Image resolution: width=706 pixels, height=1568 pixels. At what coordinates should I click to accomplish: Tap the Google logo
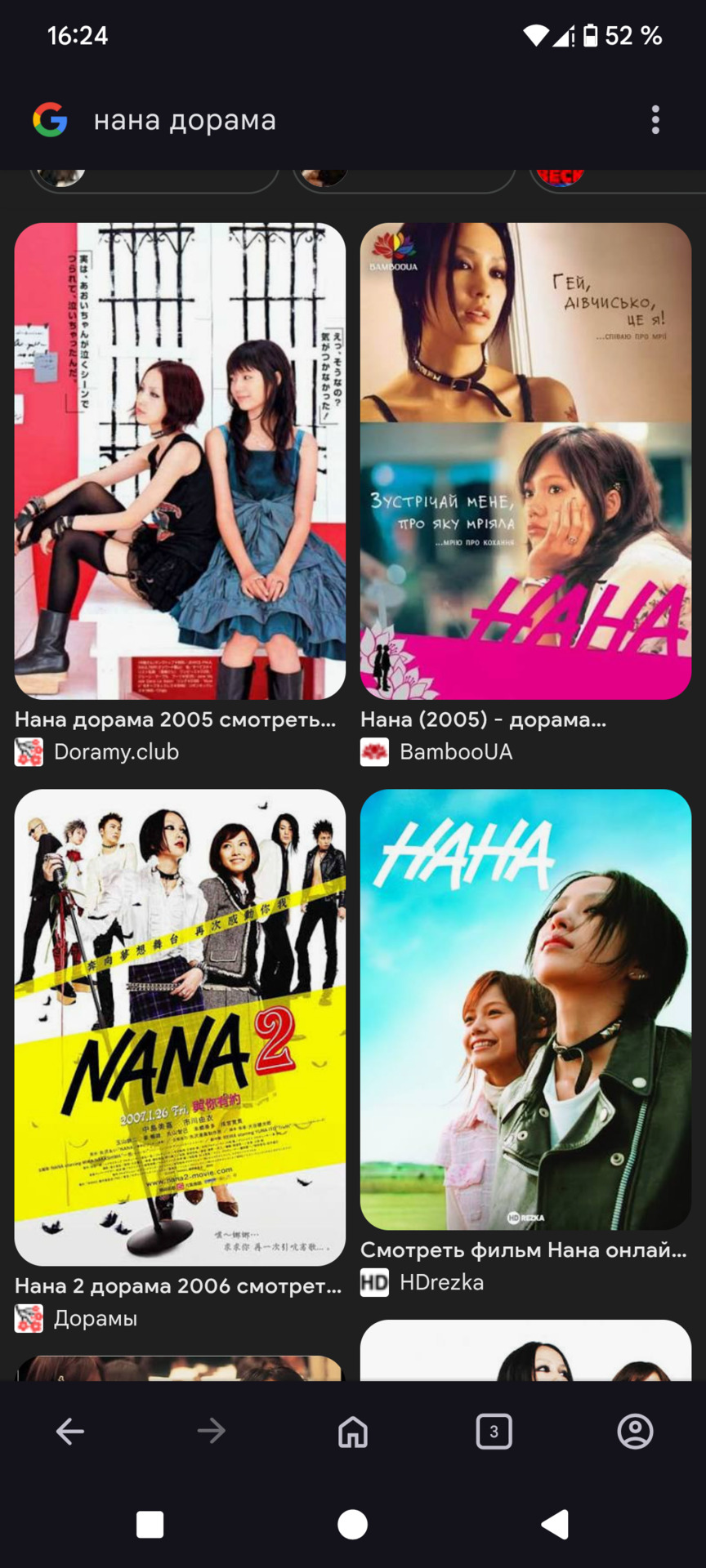point(50,120)
